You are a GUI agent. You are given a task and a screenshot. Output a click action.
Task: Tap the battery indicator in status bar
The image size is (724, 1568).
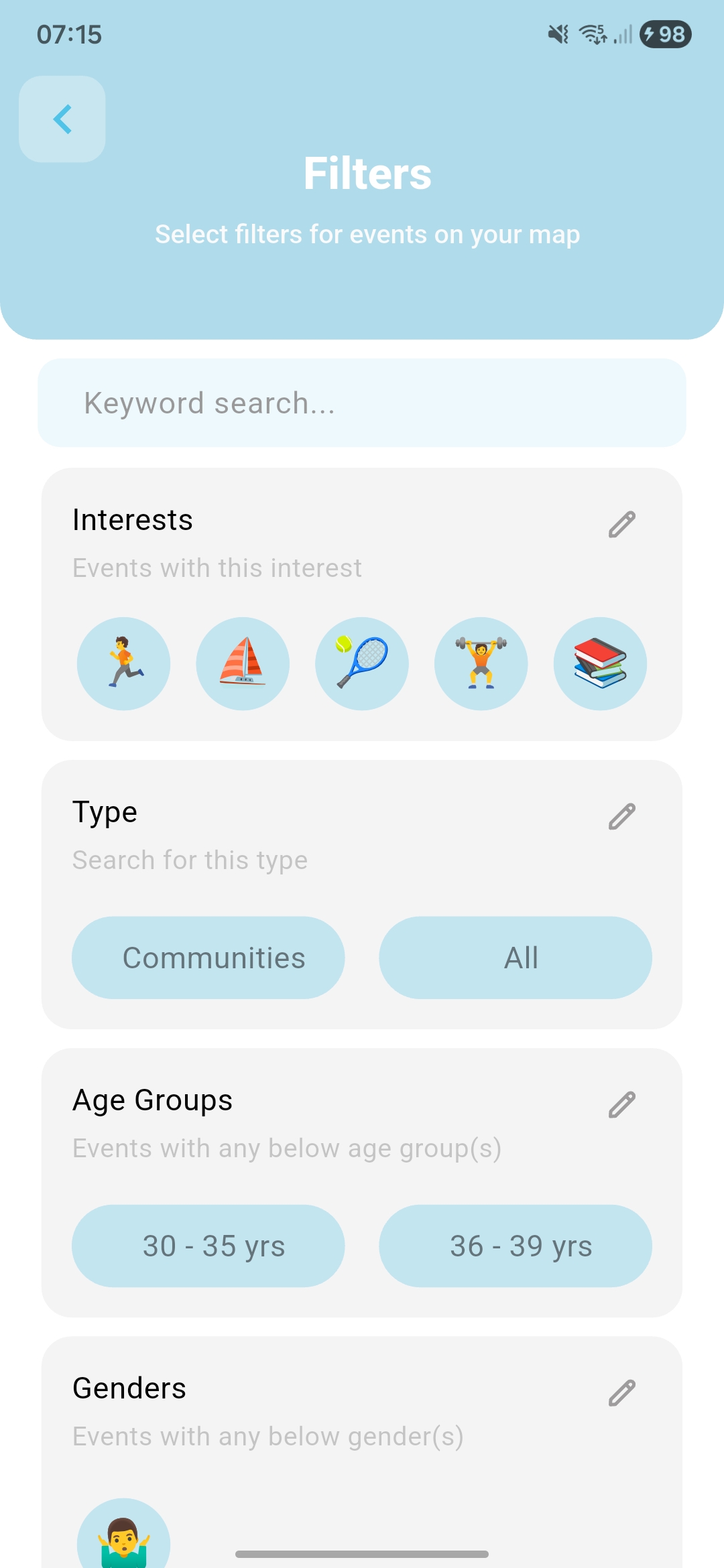click(x=665, y=34)
